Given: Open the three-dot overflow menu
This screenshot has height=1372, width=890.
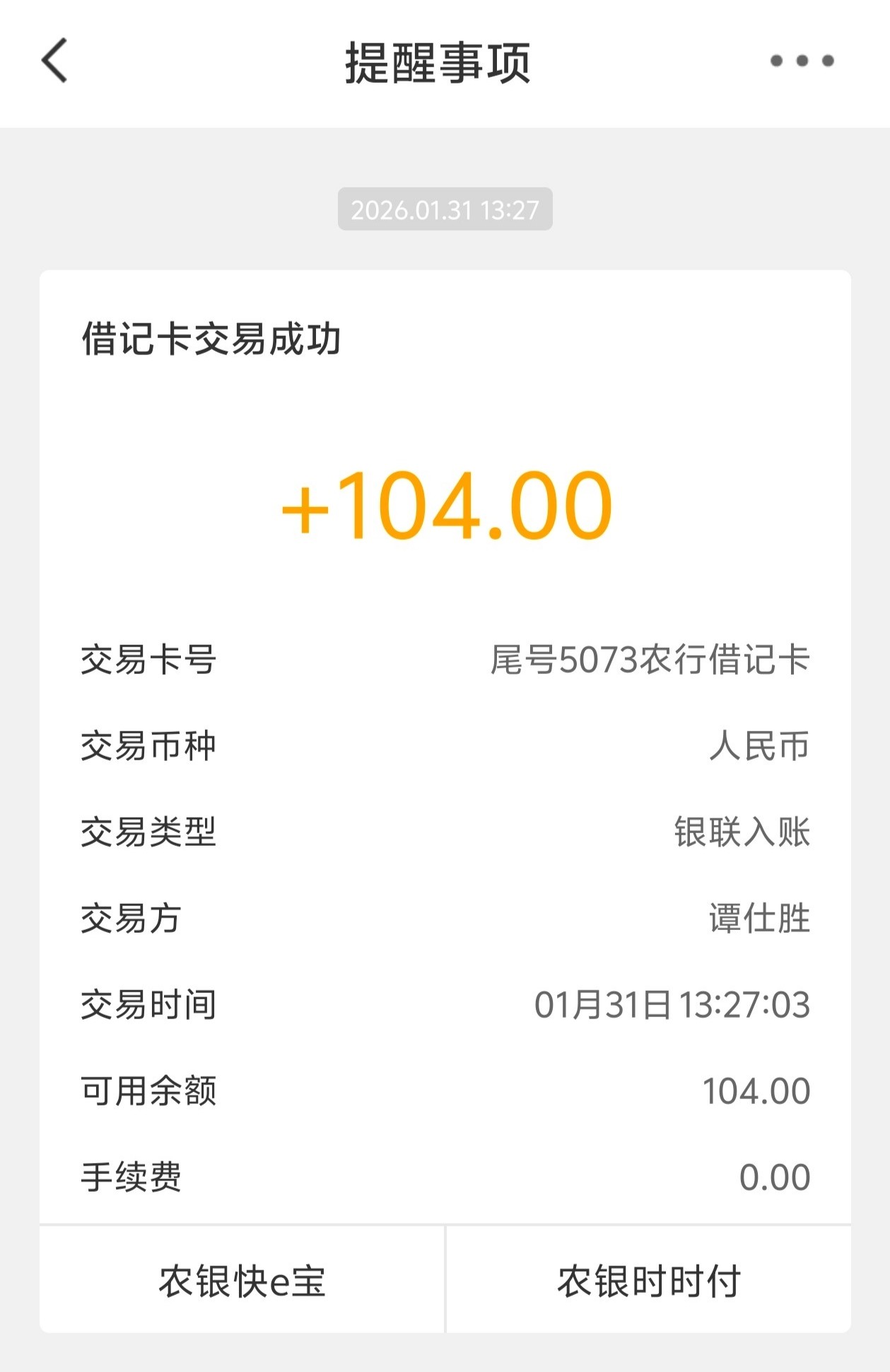Looking at the screenshot, I should (802, 61).
